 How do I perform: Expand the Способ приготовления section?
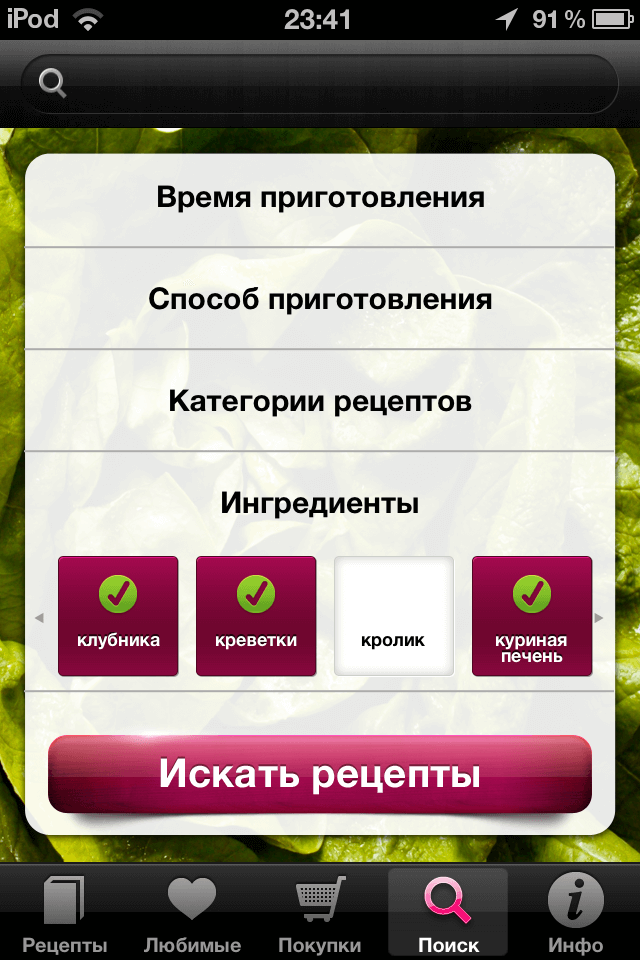coord(320,299)
